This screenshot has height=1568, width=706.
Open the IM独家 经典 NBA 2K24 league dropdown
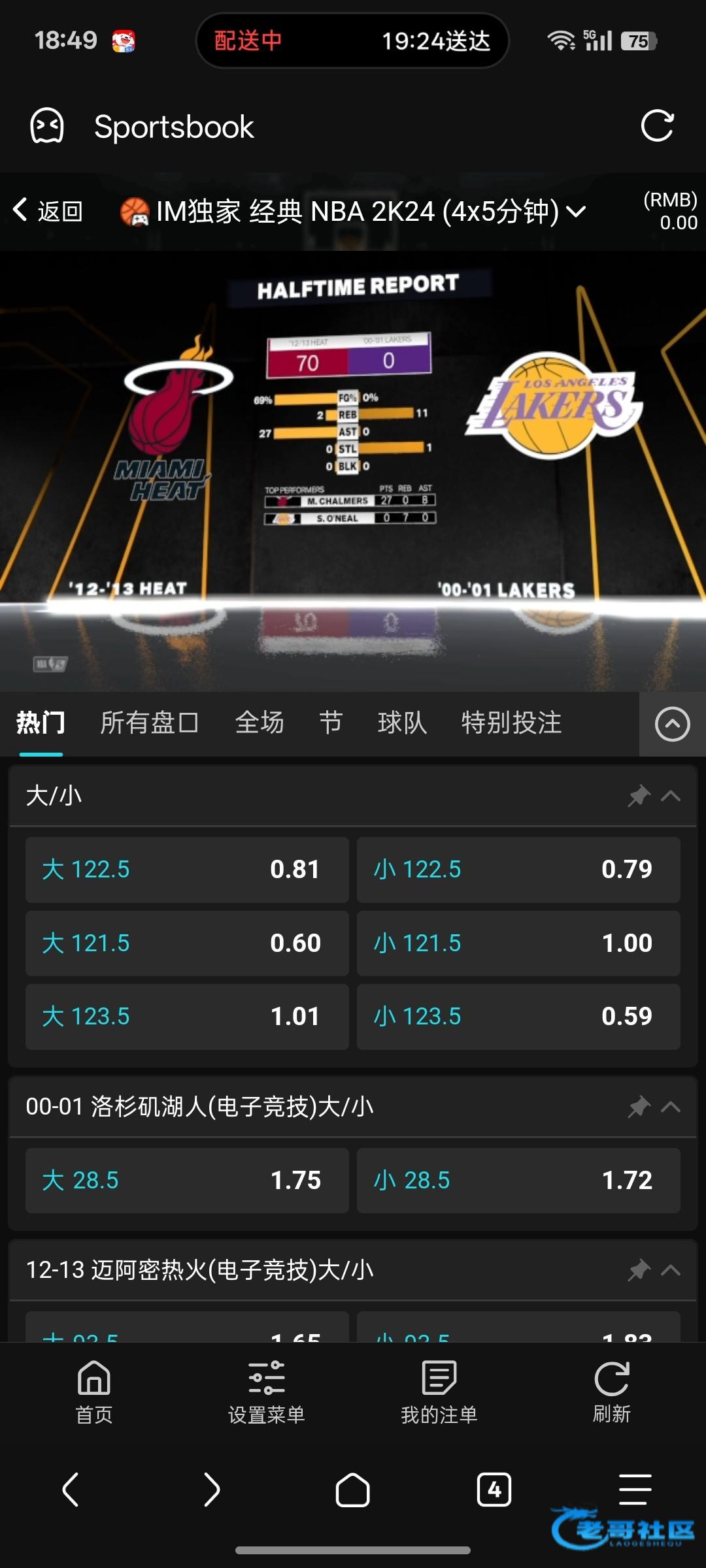(x=353, y=211)
